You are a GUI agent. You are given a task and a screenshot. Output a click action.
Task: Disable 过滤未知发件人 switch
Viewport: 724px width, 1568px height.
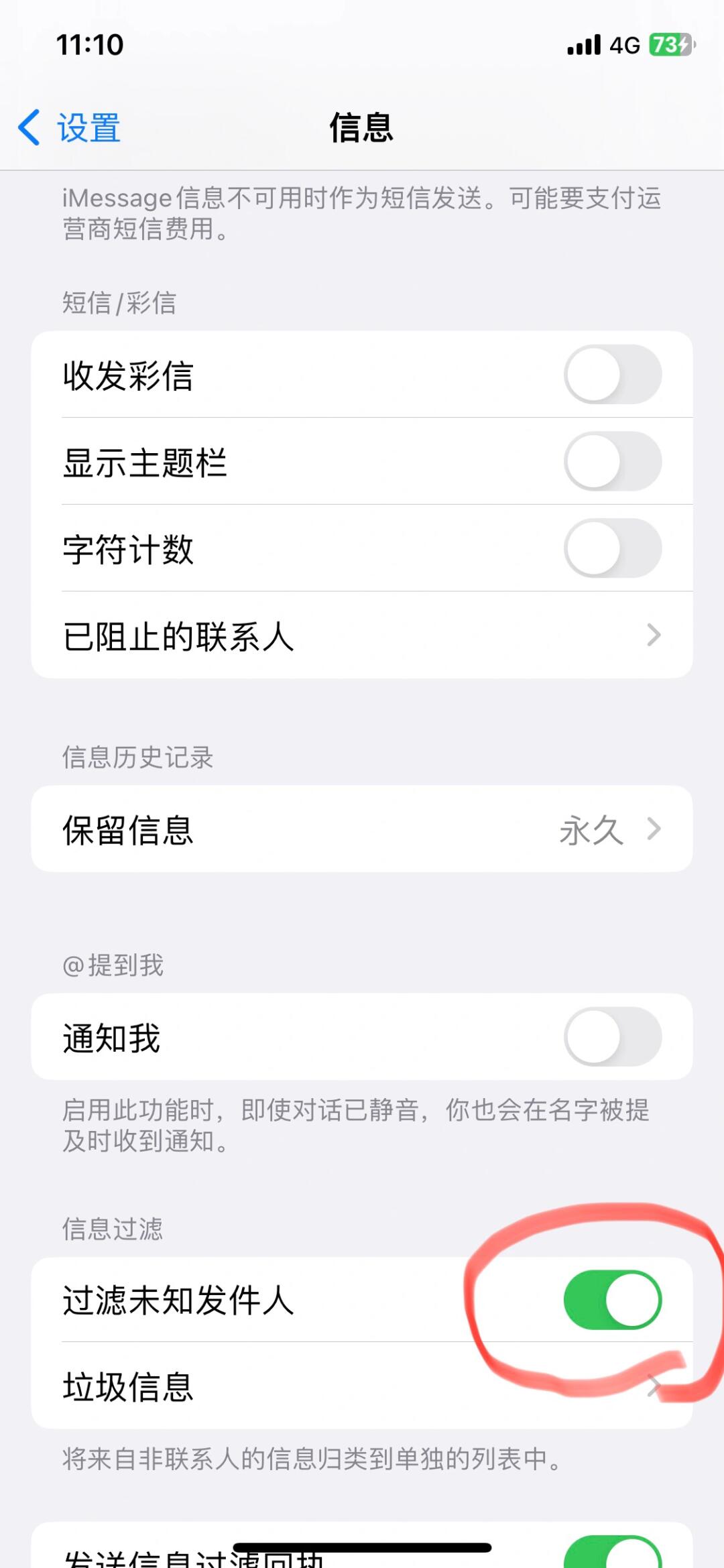click(x=611, y=1299)
